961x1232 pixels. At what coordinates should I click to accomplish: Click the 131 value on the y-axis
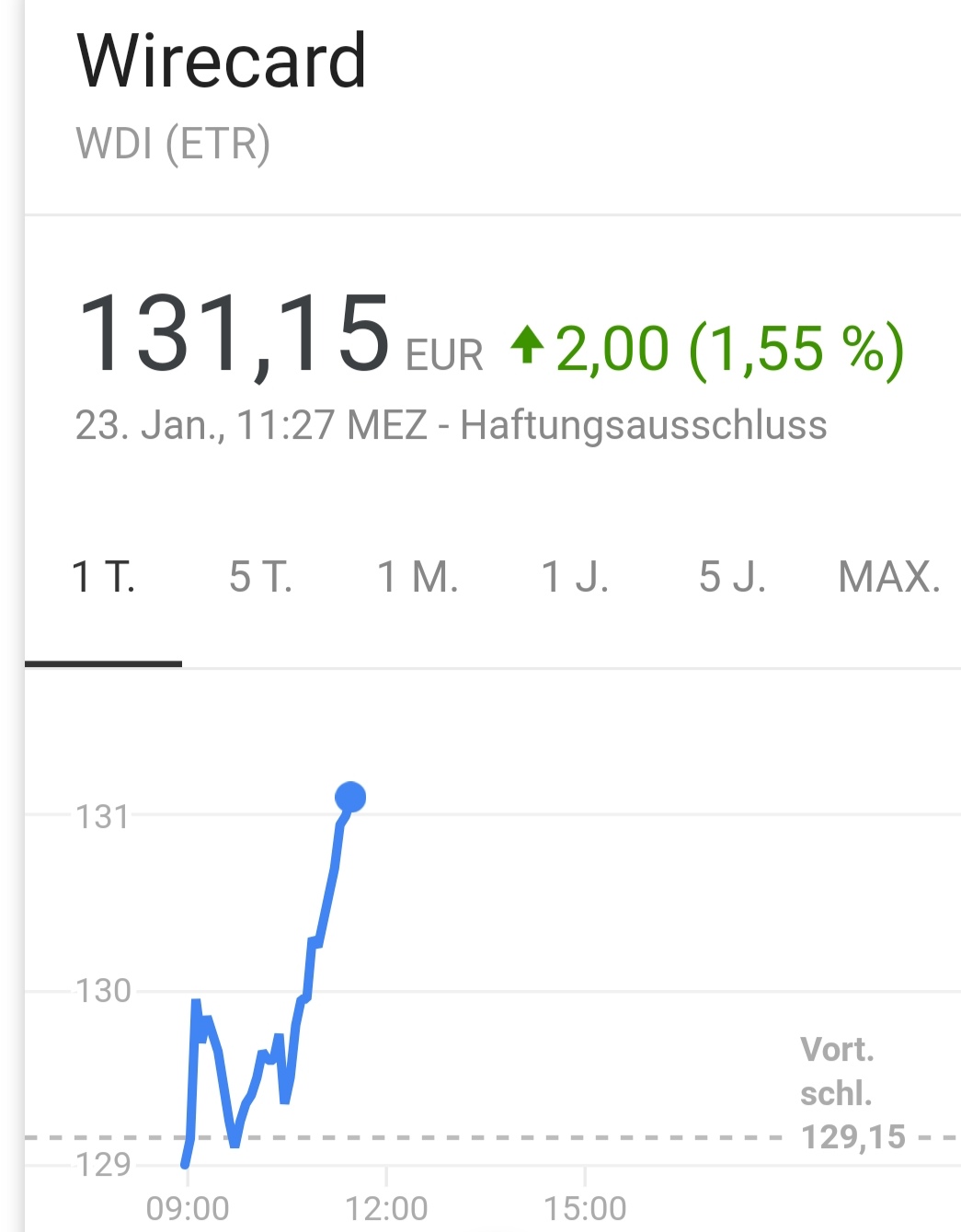[x=104, y=812]
